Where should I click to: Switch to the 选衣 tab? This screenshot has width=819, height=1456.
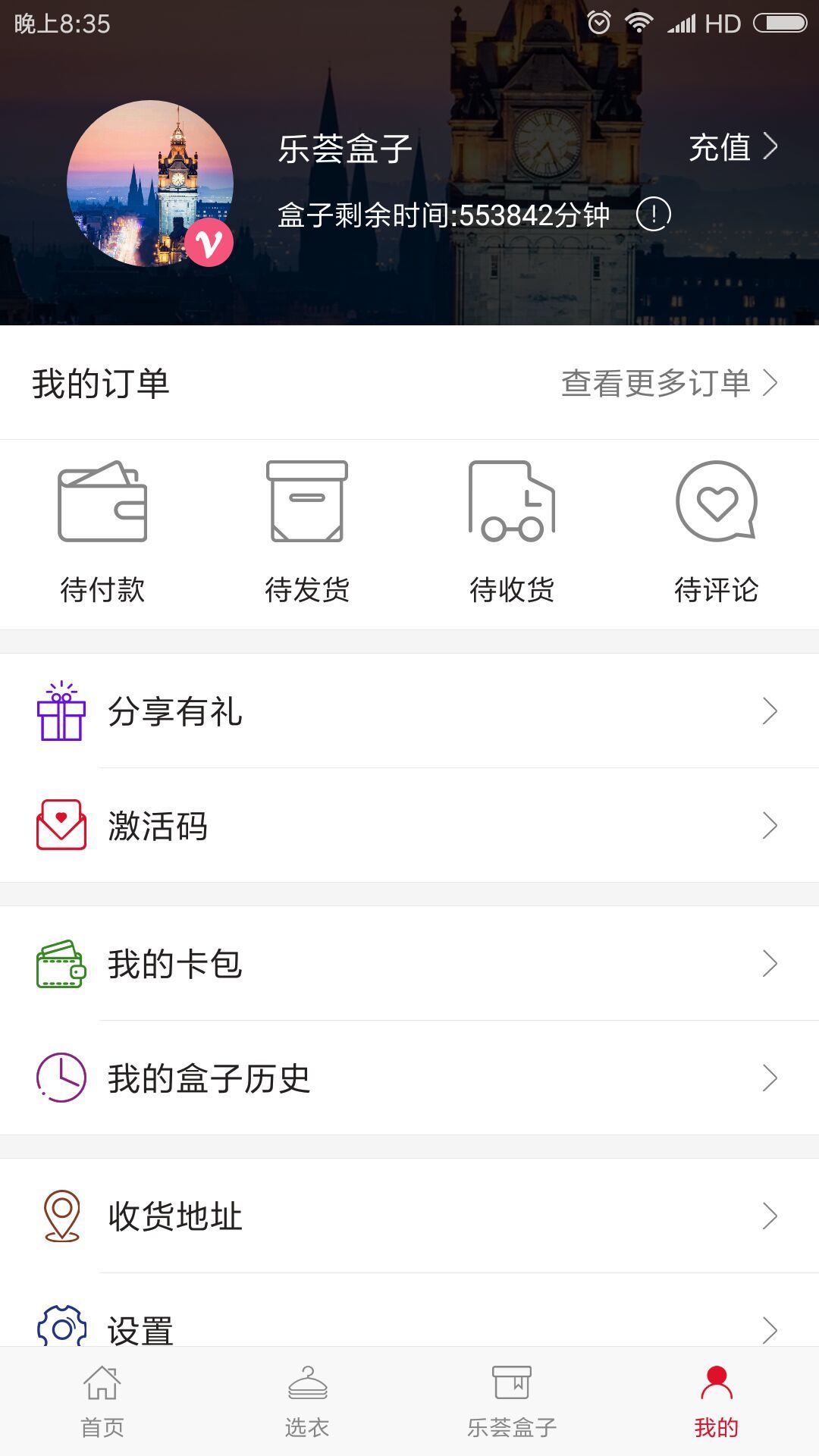point(307,1401)
